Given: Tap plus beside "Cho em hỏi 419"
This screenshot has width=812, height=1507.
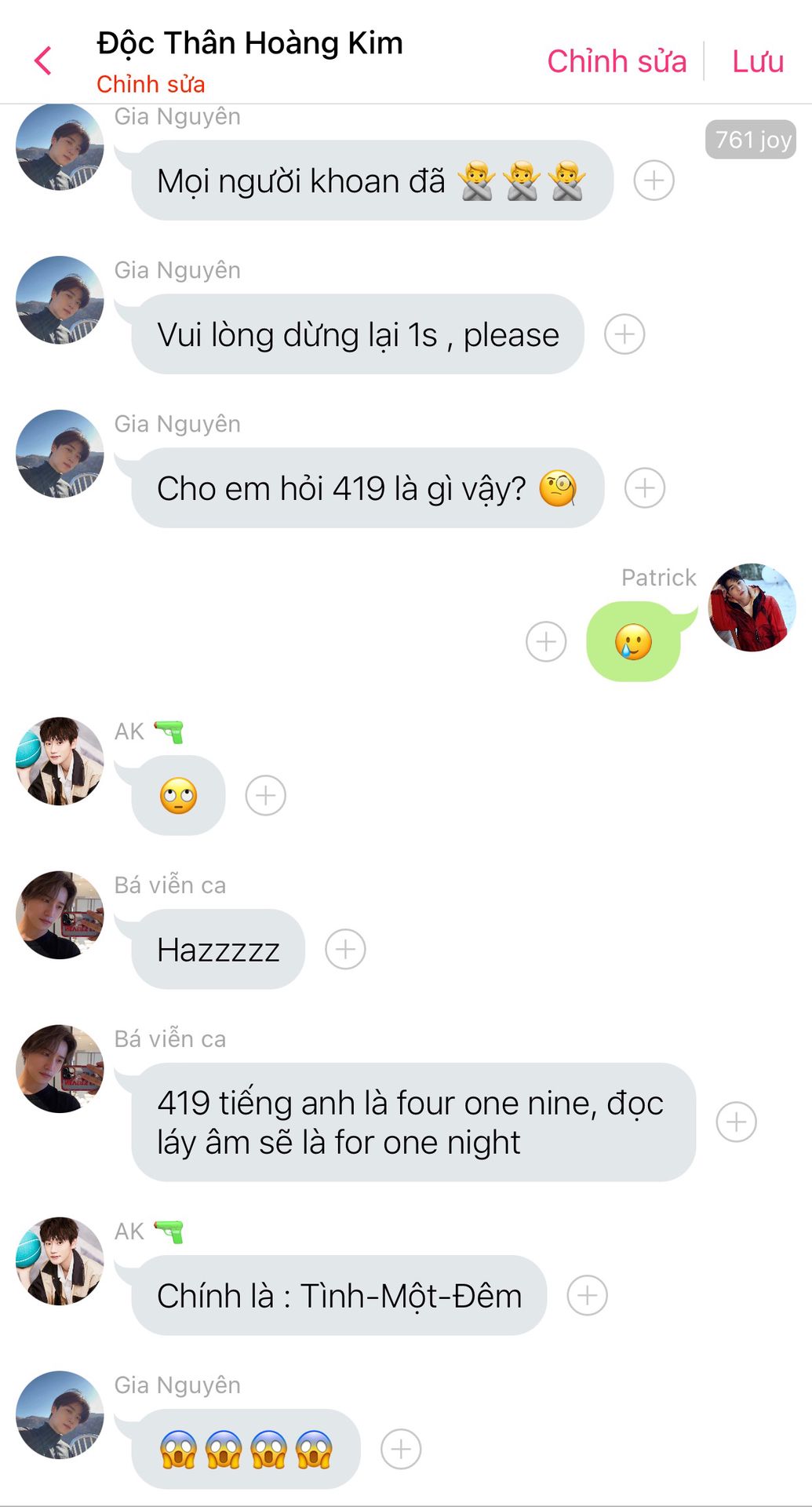Looking at the screenshot, I should click(645, 488).
